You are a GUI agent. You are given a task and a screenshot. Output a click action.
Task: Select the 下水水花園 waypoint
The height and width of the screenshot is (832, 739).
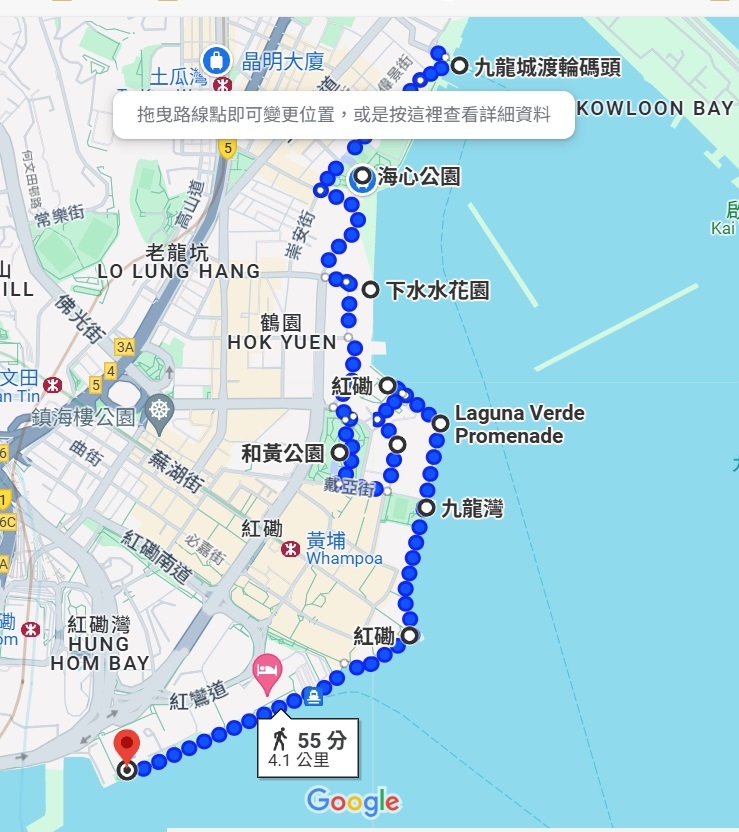coord(370,290)
